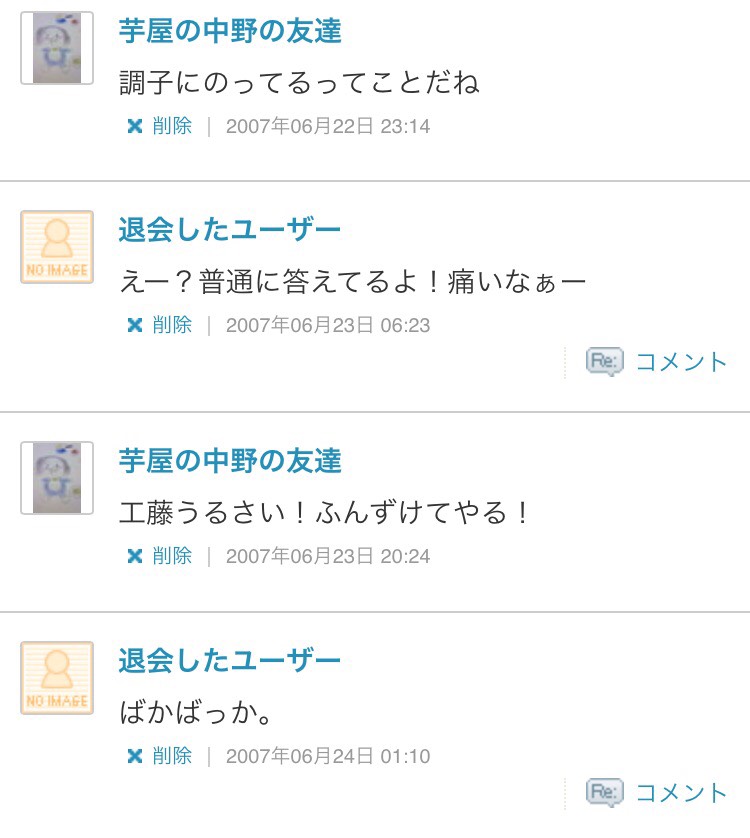
Task: Open 退会したユーザー name above ばかばっか。
Action: (x=230, y=660)
